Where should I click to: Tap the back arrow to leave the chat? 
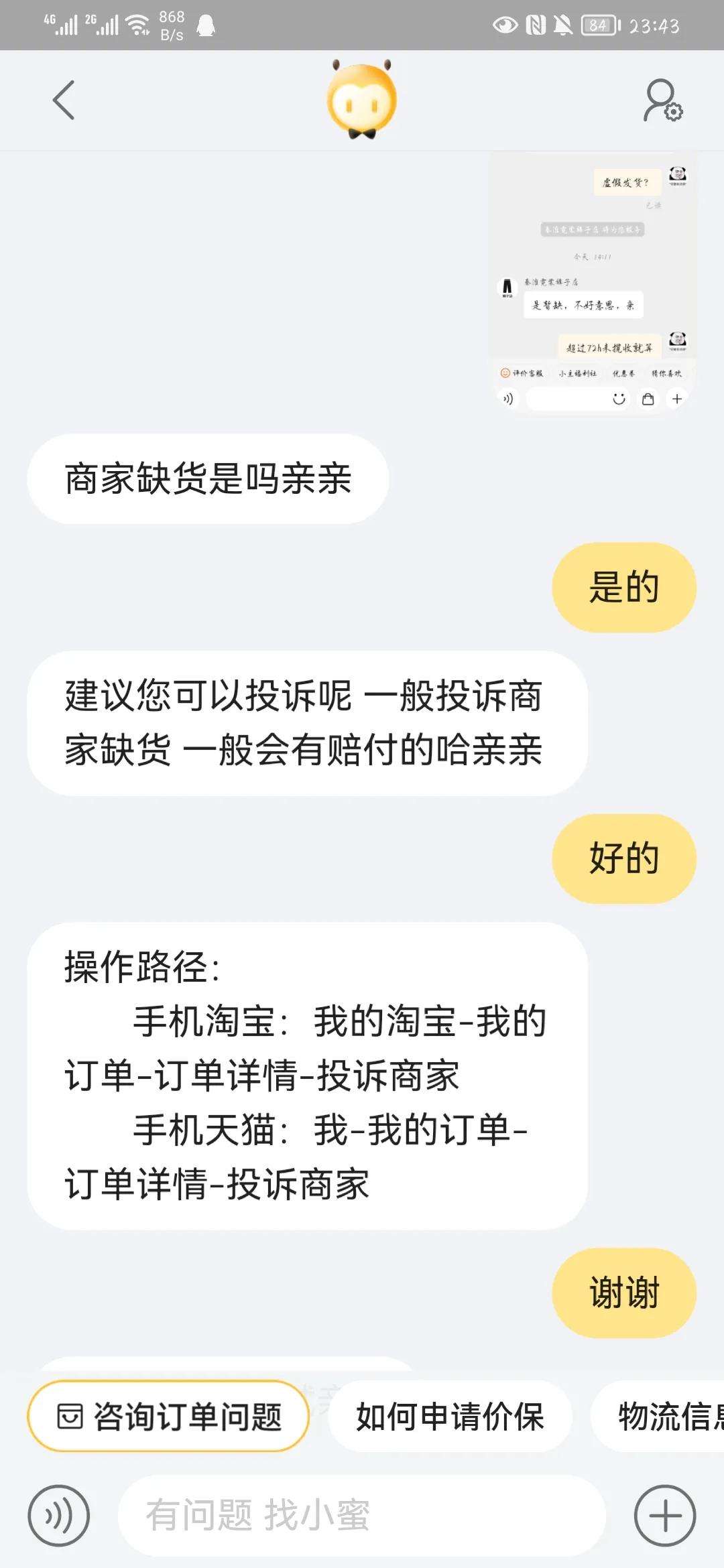(60, 99)
